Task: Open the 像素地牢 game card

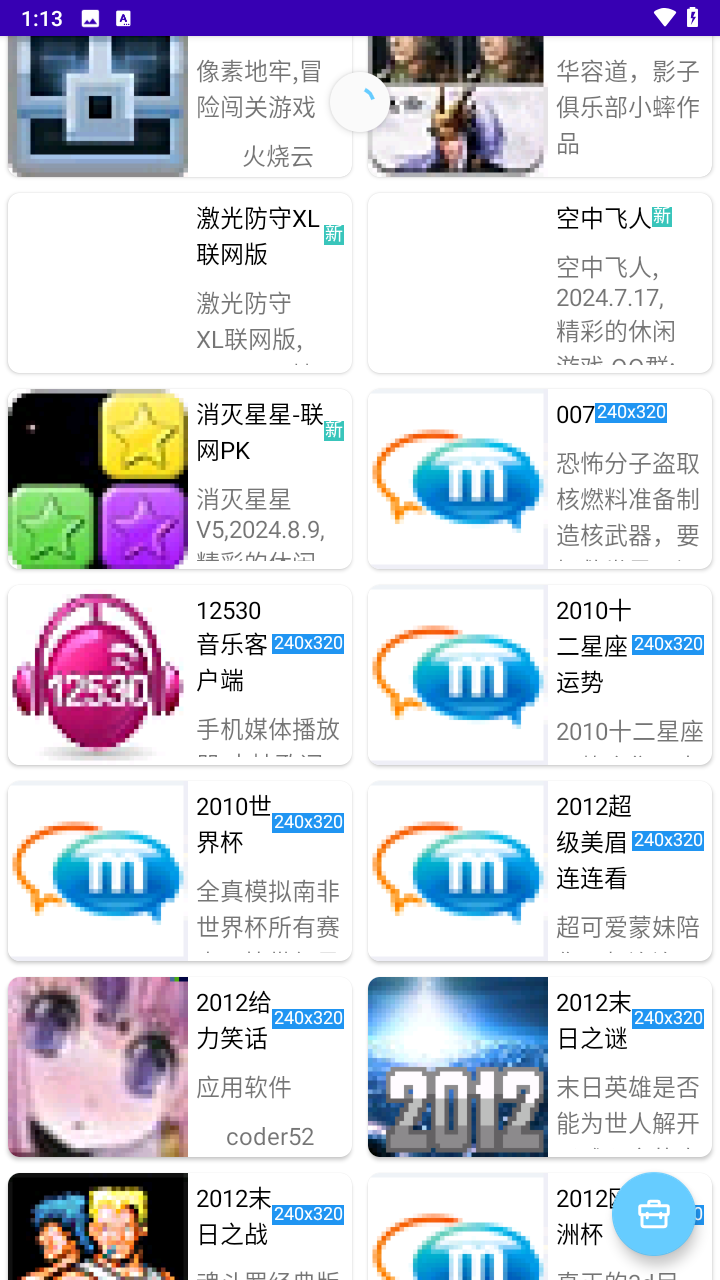Action: (x=180, y=106)
